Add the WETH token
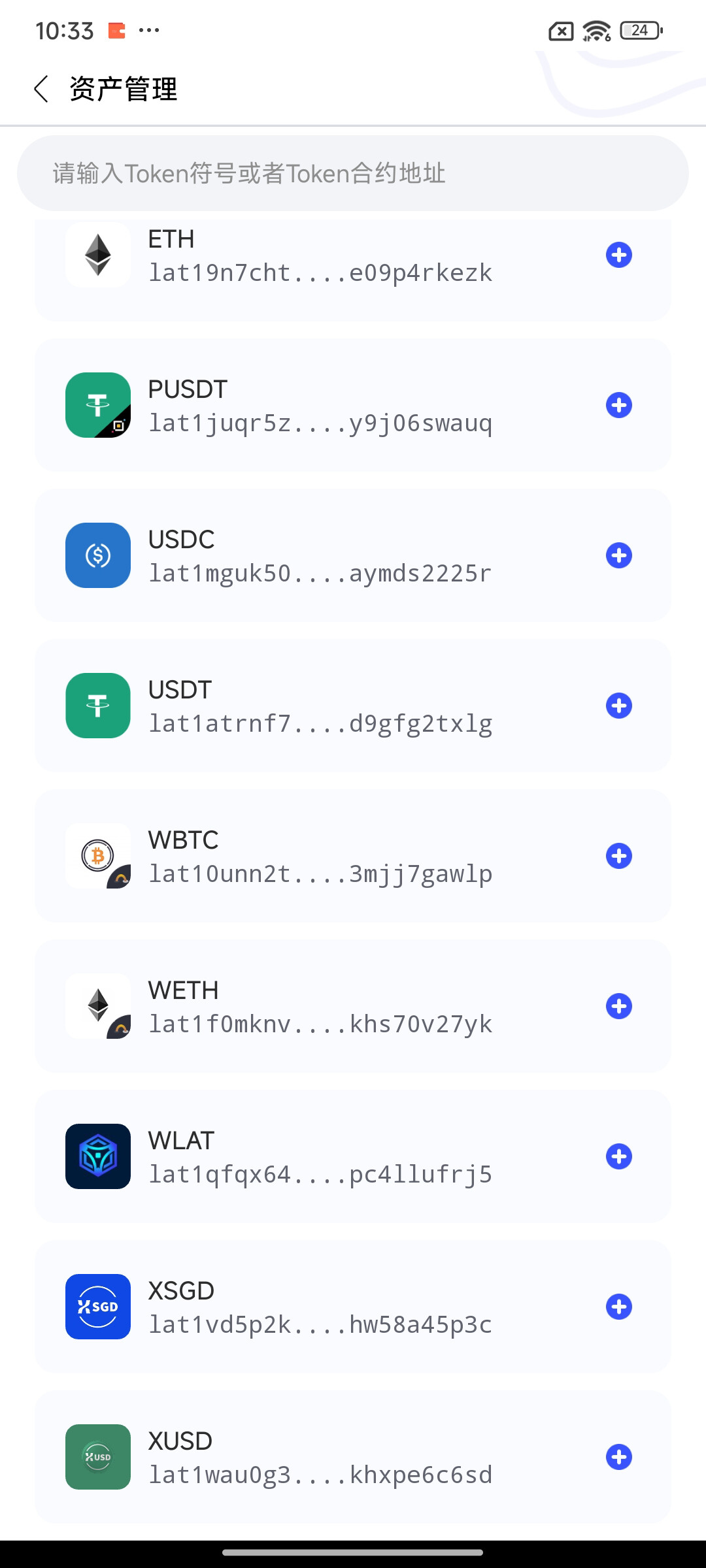 point(619,1006)
